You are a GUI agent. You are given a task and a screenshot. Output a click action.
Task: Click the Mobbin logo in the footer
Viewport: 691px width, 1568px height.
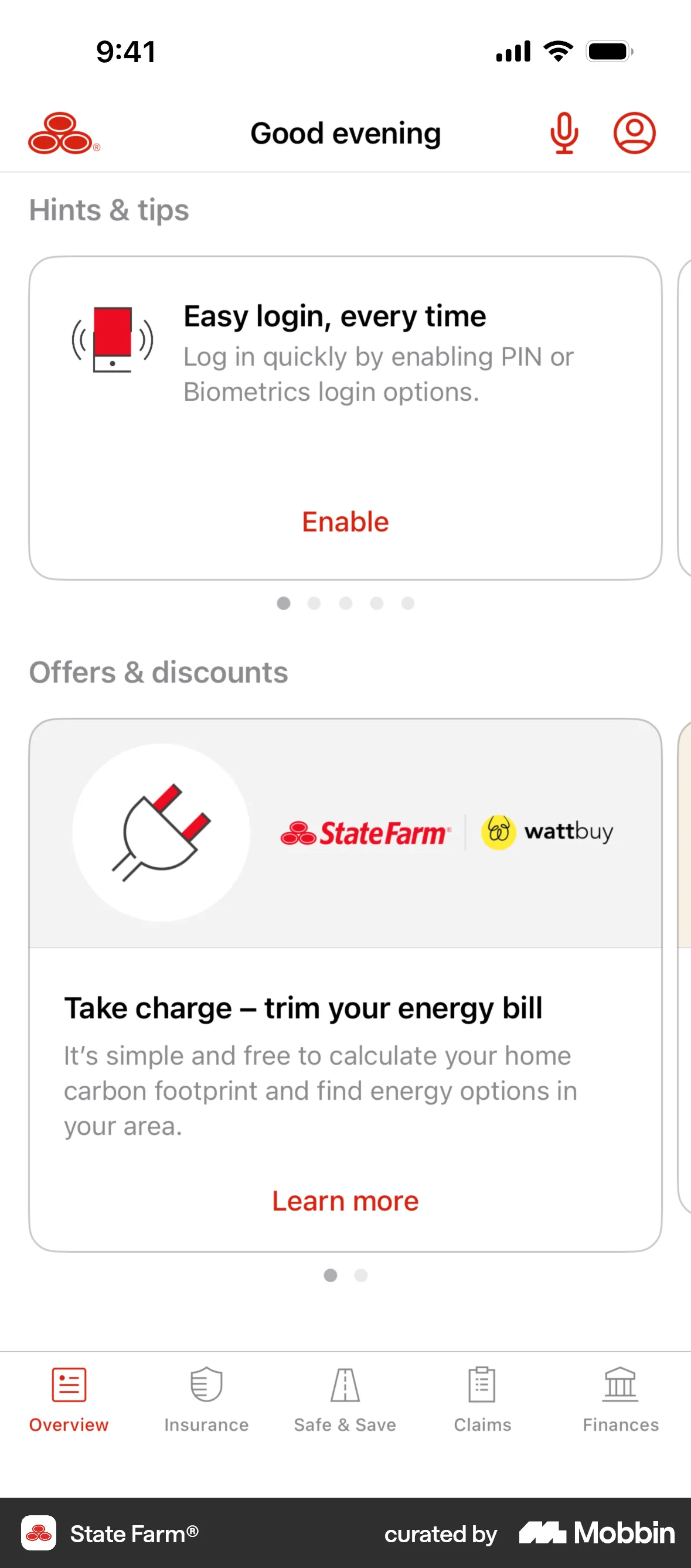click(595, 1534)
